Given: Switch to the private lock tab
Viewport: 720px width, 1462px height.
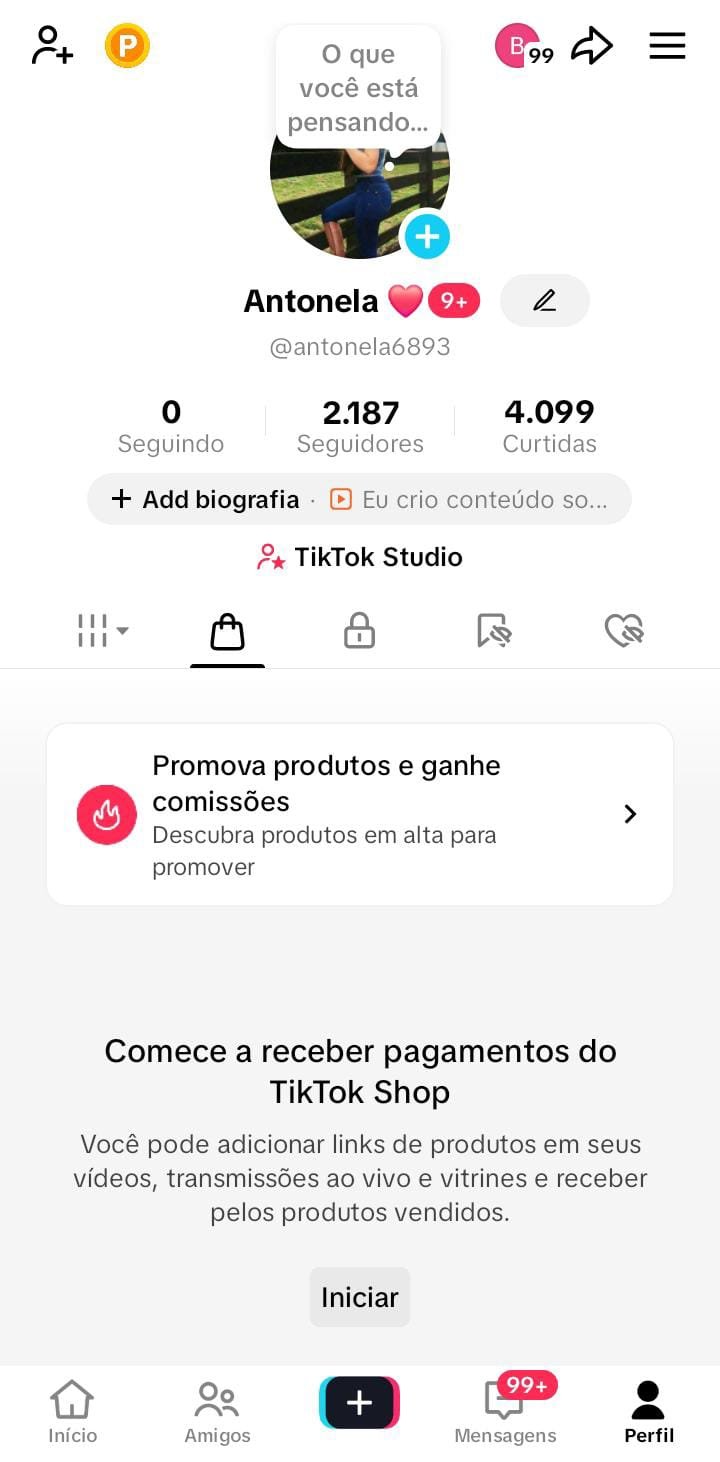Looking at the screenshot, I should 359,631.
